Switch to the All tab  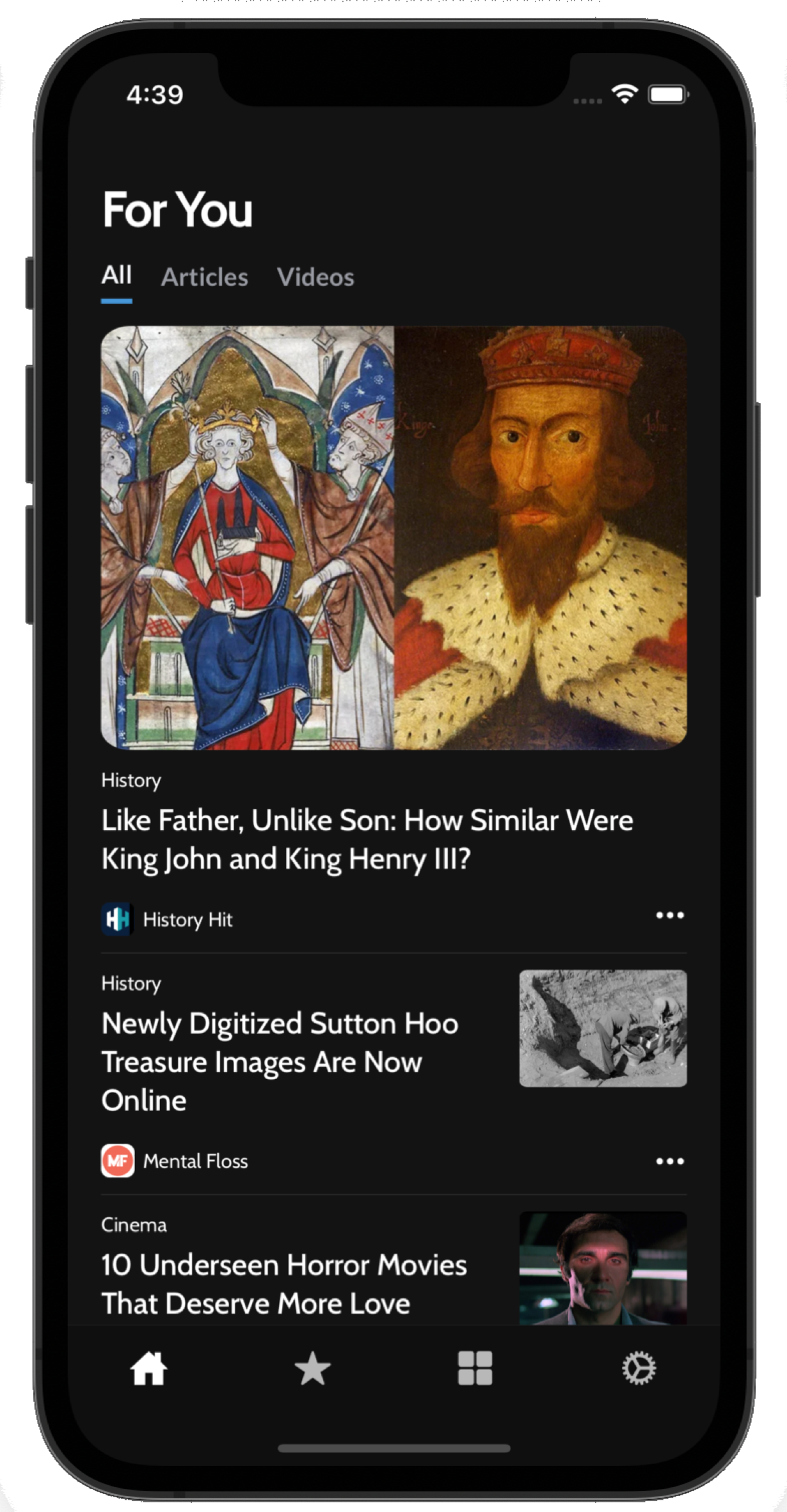point(116,276)
